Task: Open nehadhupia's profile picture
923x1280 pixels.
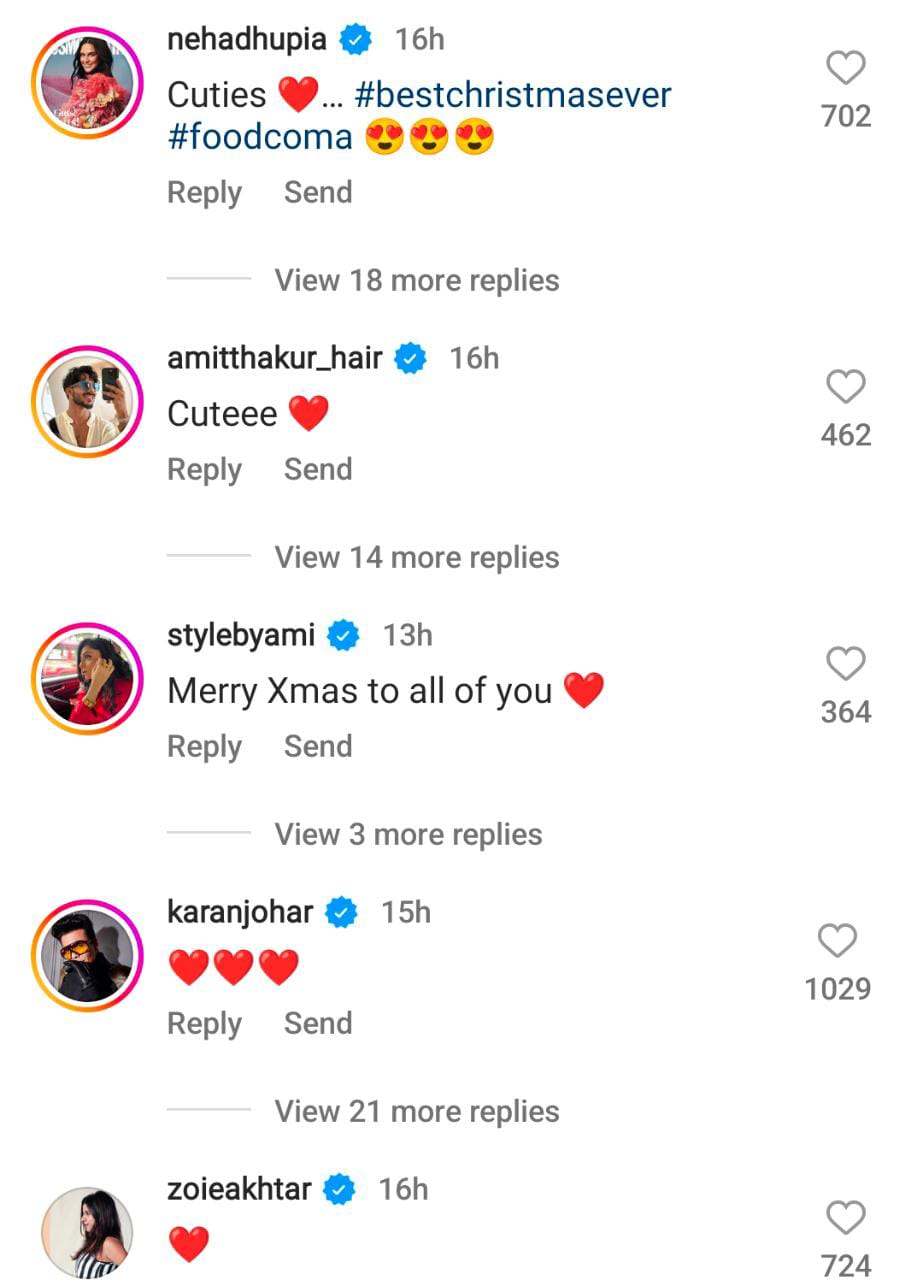Action: pyautogui.click(x=87, y=84)
